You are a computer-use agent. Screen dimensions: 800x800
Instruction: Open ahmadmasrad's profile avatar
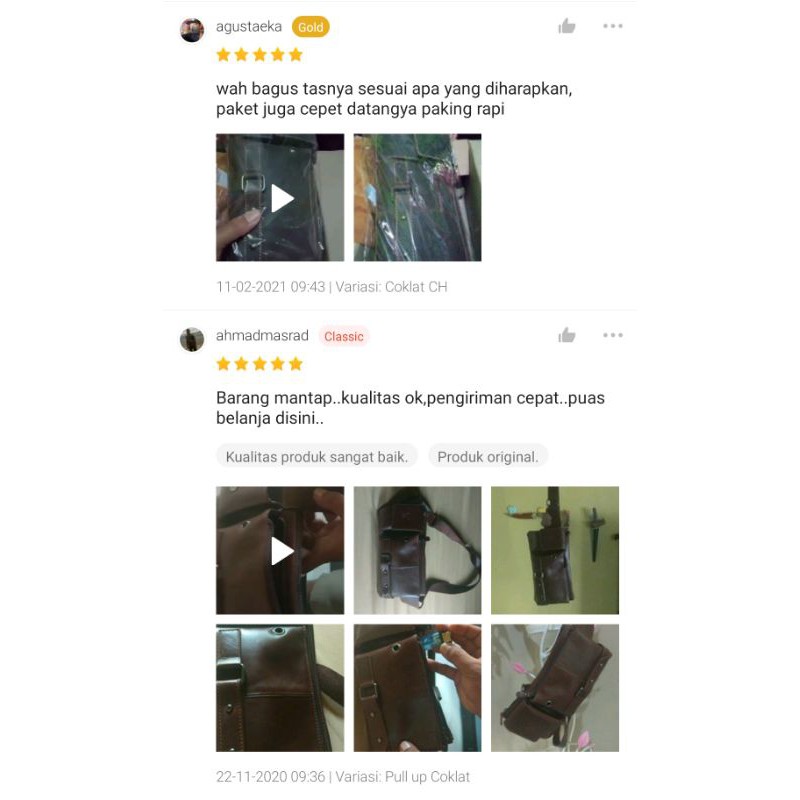pos(192,339)
